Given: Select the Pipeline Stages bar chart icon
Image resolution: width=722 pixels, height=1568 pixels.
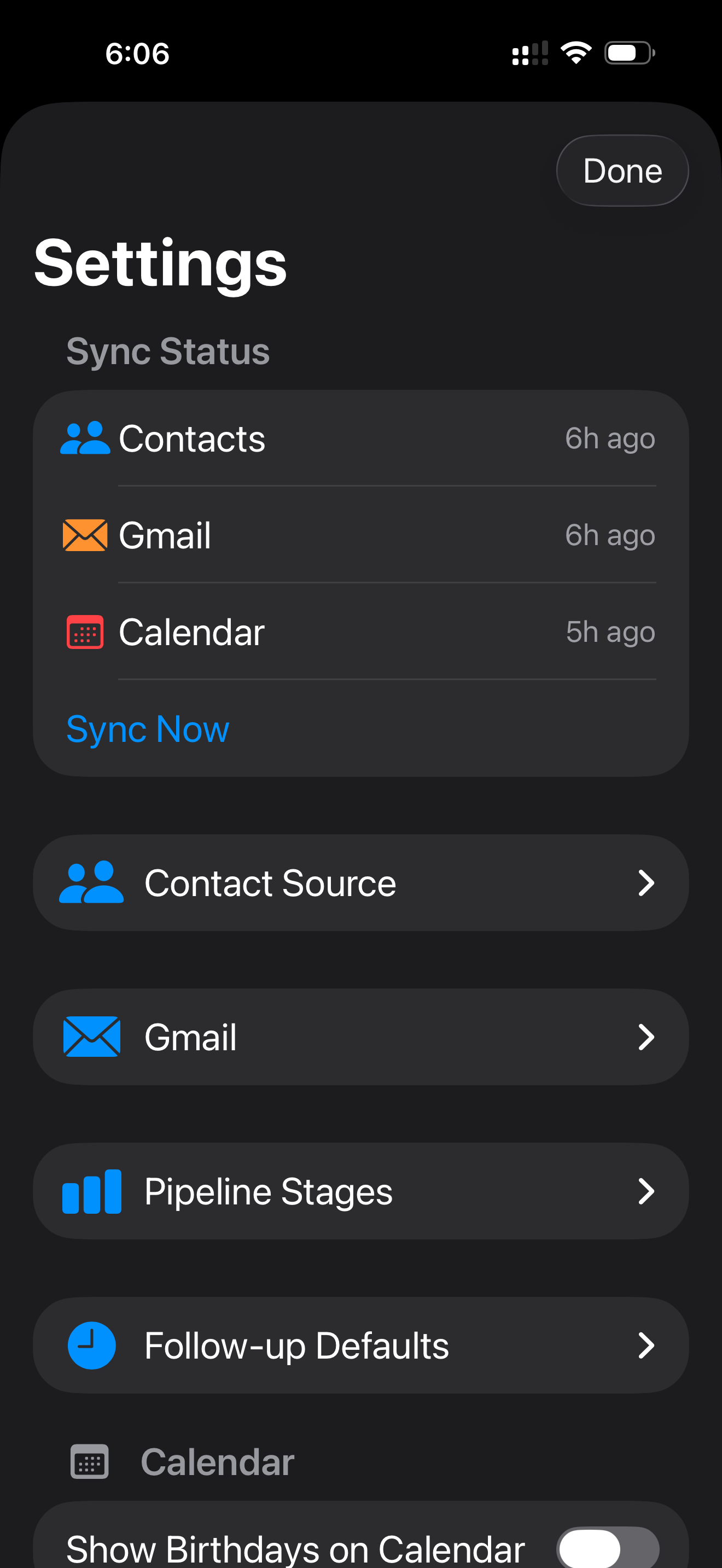Looking at the screenshot, I should coord(92,1191).
